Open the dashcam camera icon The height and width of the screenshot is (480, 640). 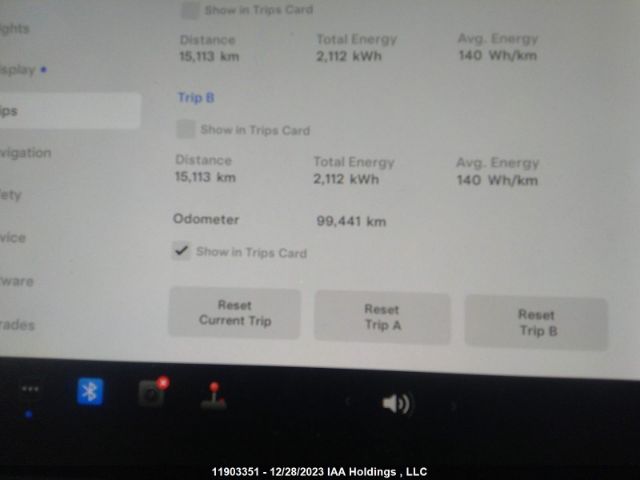152,393
